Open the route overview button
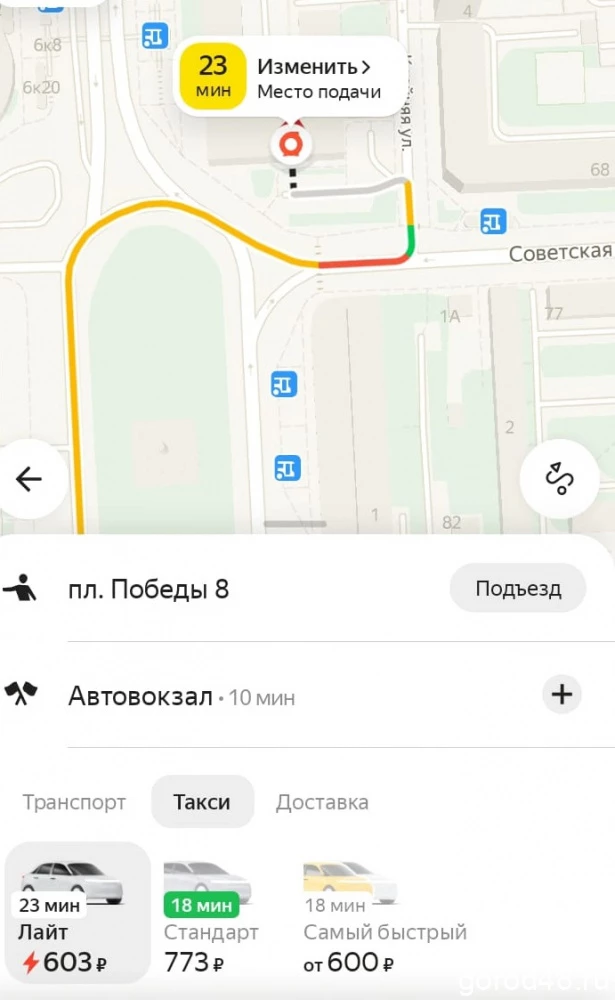The width and height of the screenshot is (615, 1000). pyautogui.click(x=559, y=479)
